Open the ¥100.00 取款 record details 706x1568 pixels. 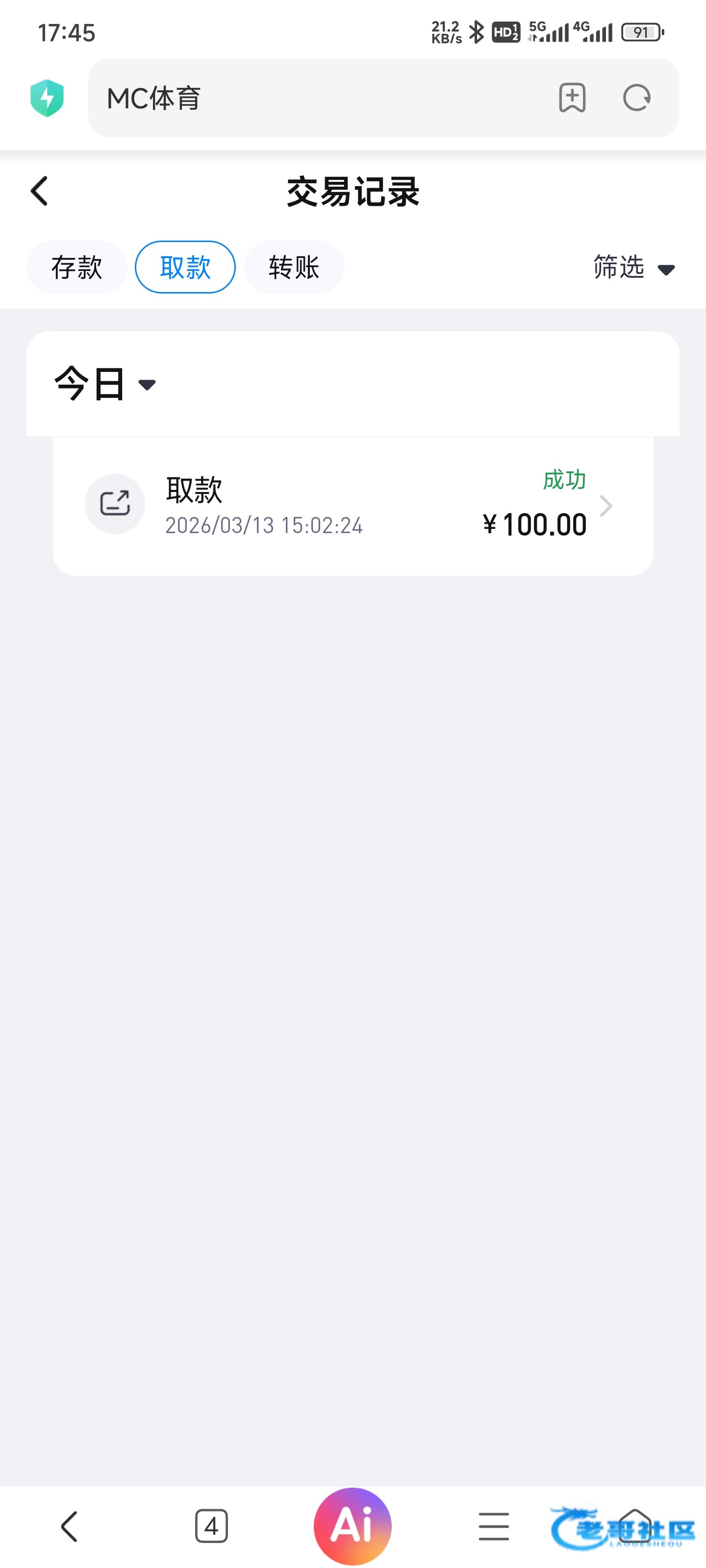(353, 505)
